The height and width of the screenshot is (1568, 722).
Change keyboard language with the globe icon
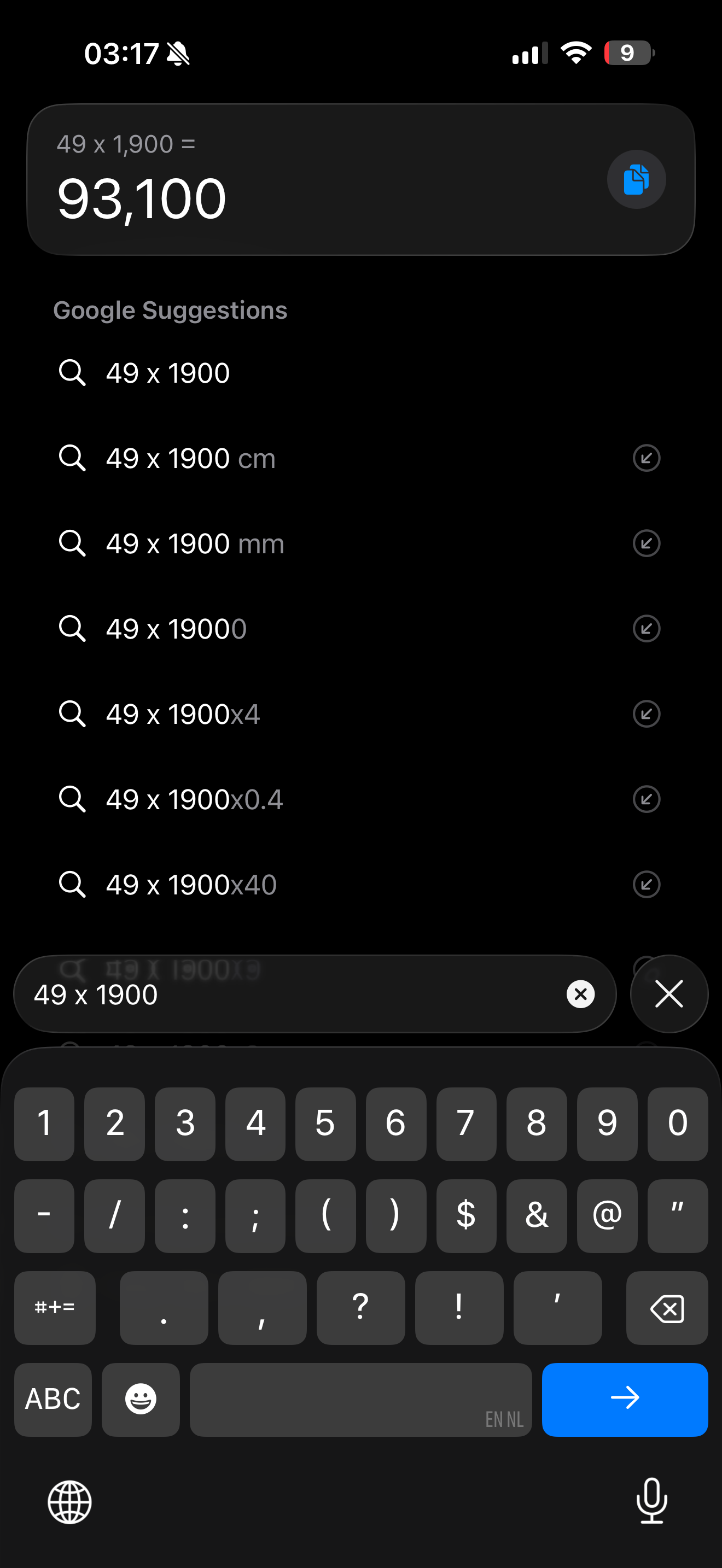click(70, 1502)
